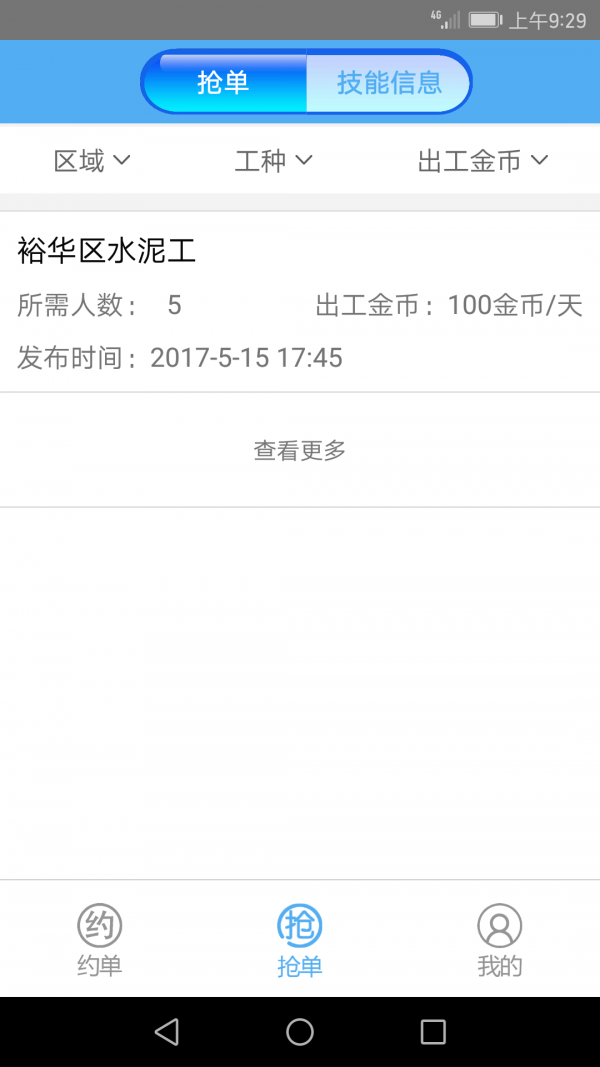Expand the 工种 filter dropdown

(273, 161)
